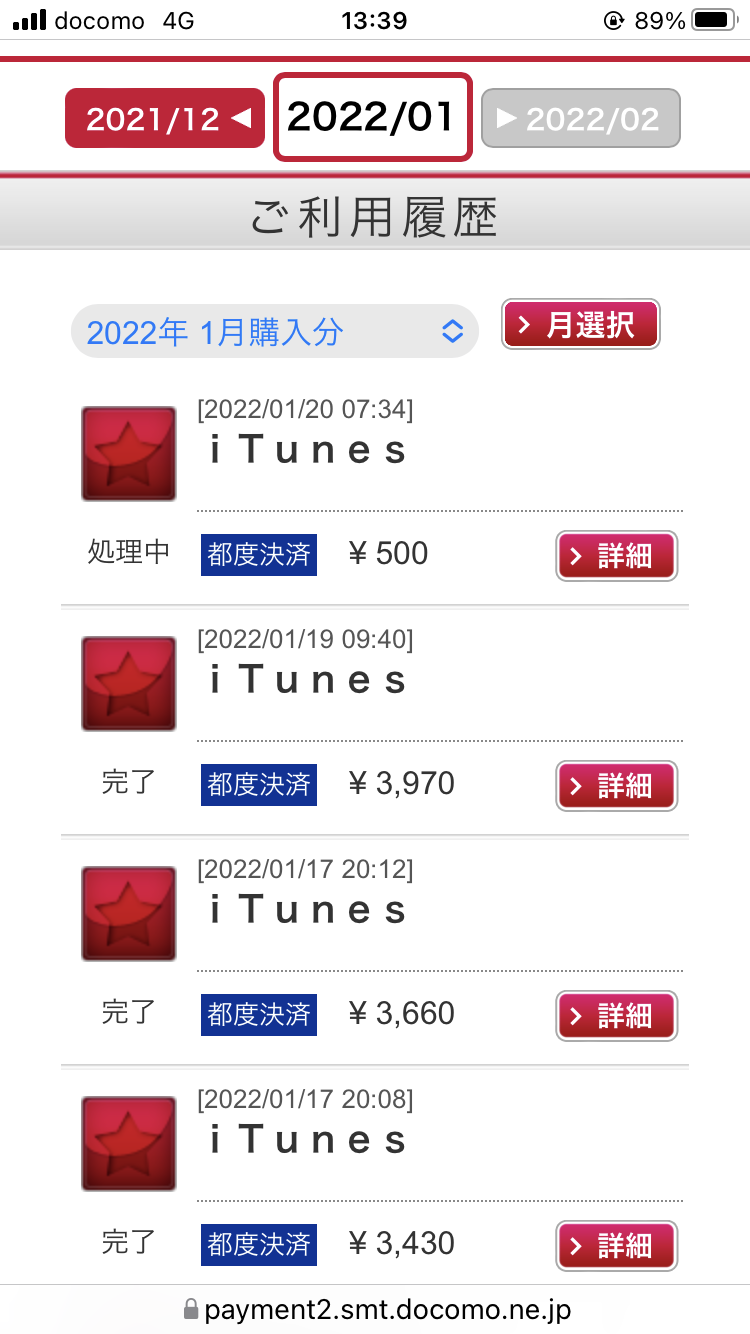The height and width of the screenshot is (1334, 750).
Task: View 詳細 for the ¥3,970 iTunes purchase
Action: click(x=616, y=786)
